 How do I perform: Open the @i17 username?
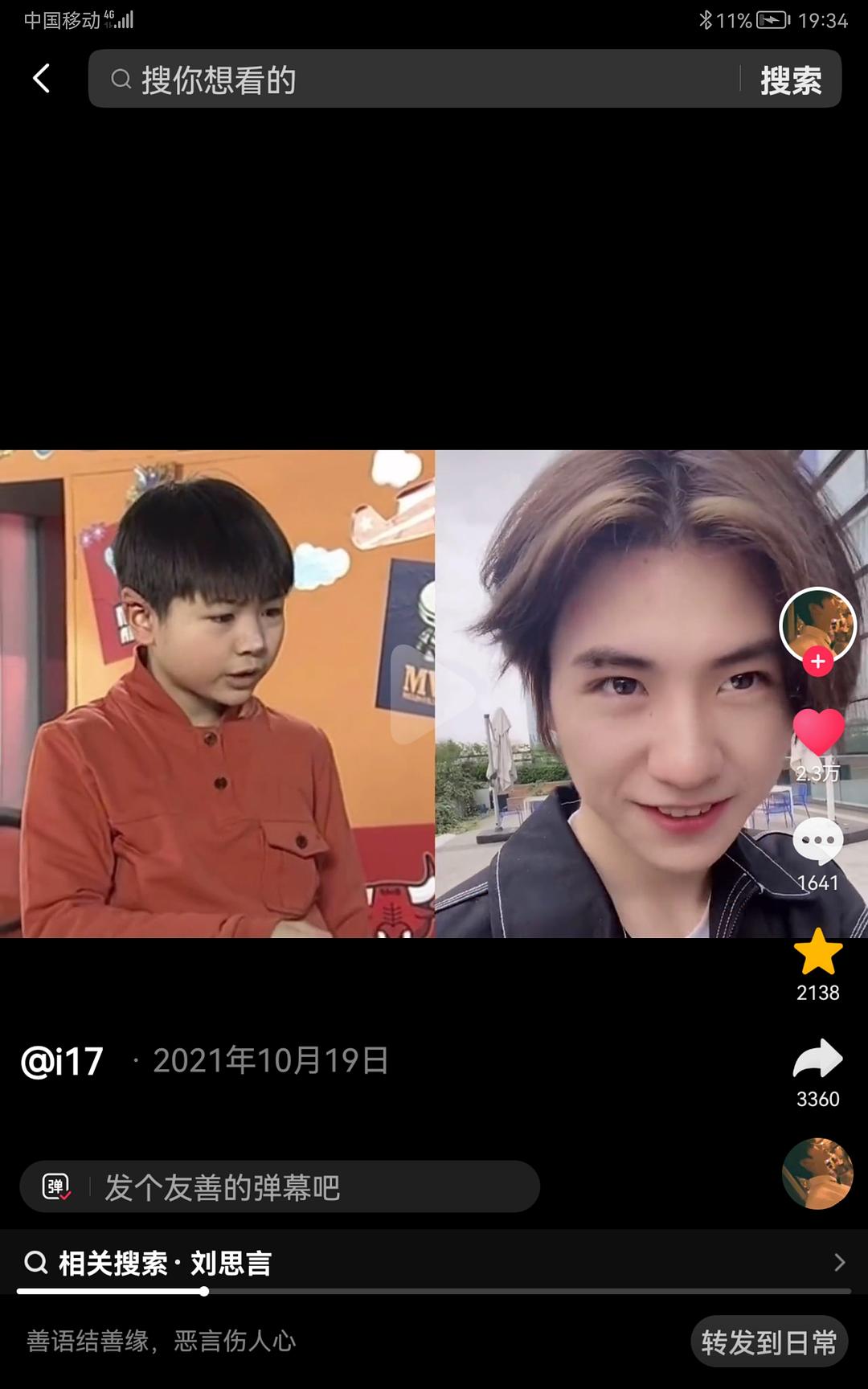62,1061
